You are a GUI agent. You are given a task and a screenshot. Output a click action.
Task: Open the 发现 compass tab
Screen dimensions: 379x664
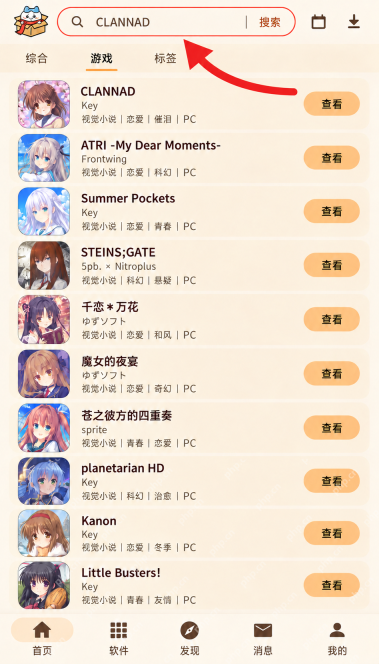click(190, 639)
